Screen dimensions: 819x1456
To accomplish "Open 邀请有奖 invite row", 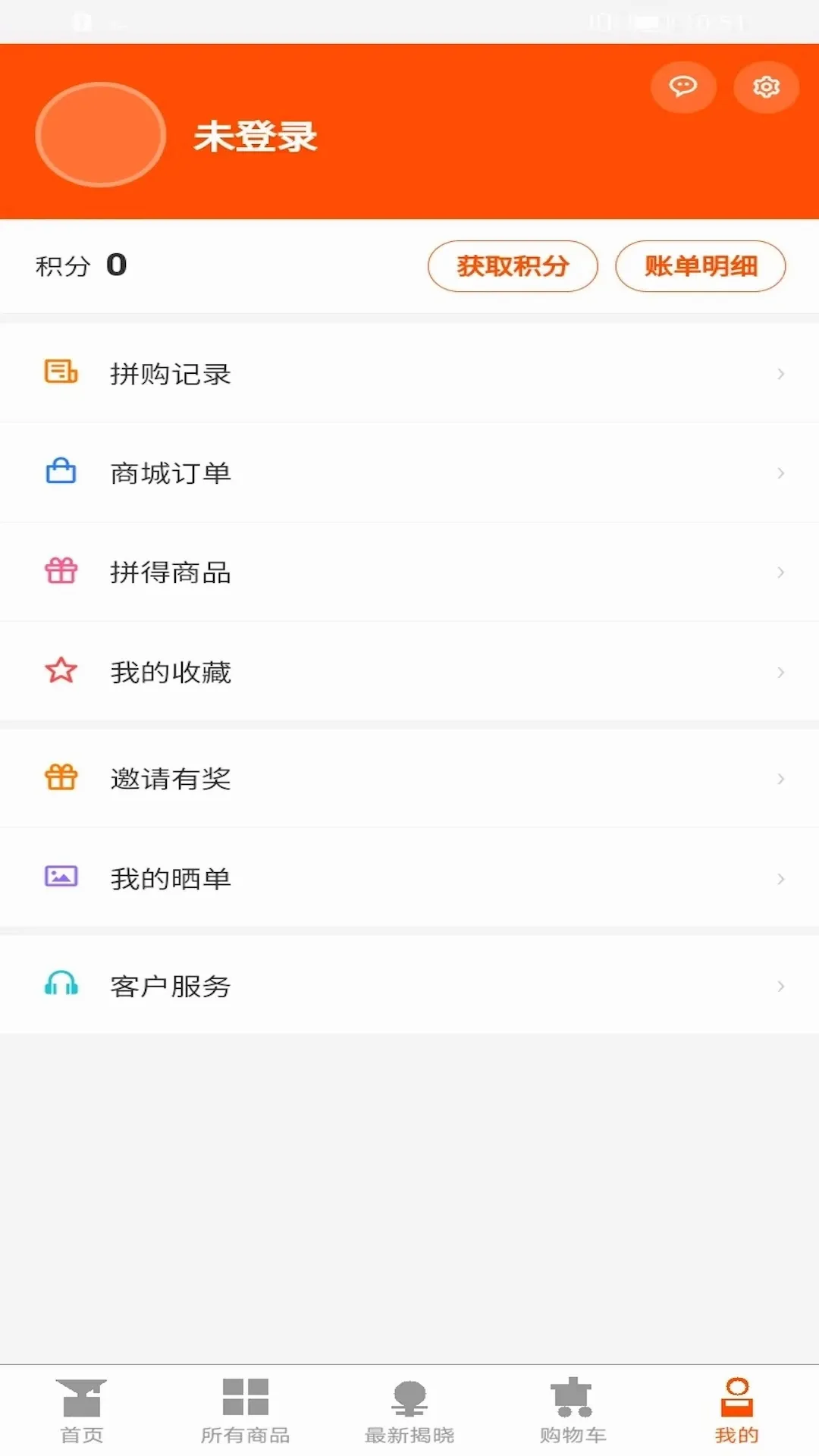I will click(x=409, y=778).
